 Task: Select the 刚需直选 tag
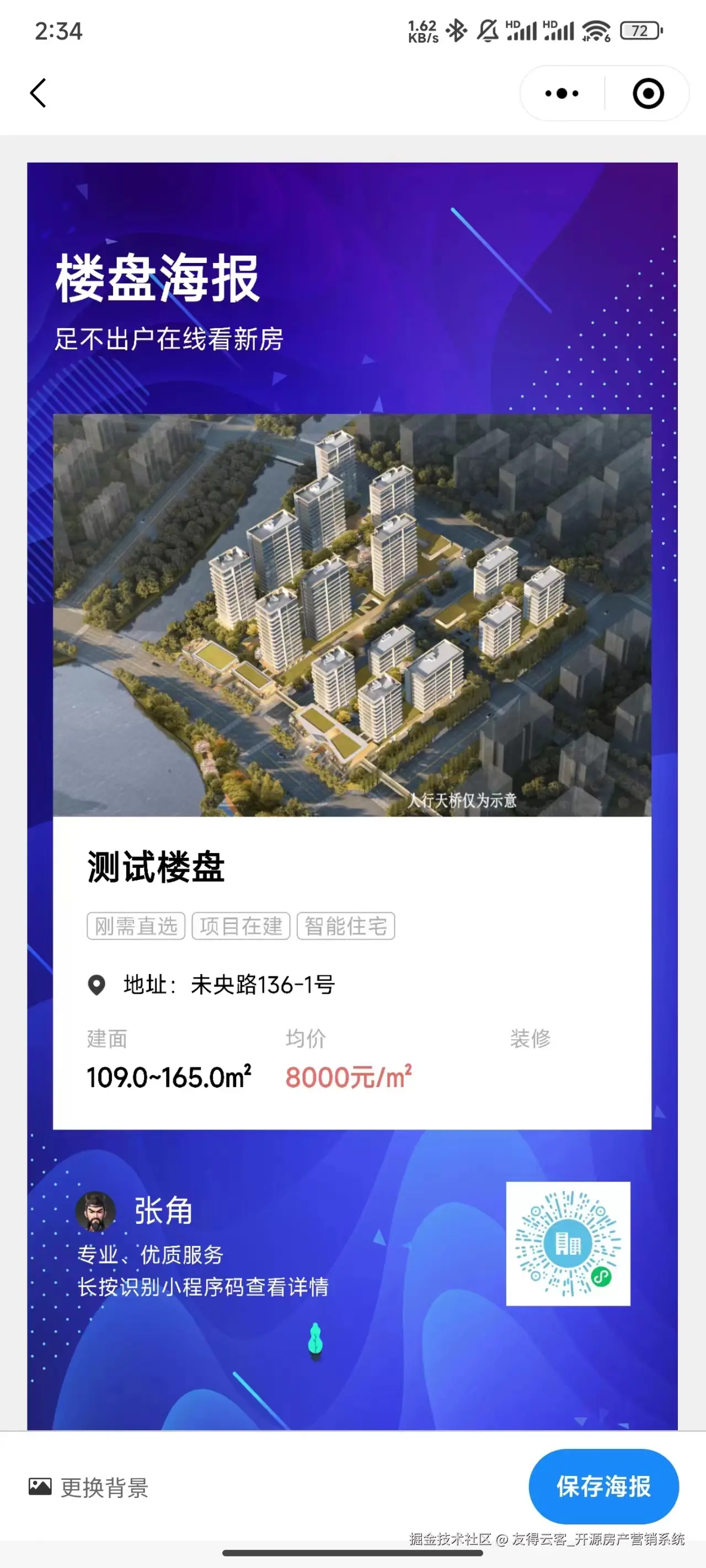135,926
